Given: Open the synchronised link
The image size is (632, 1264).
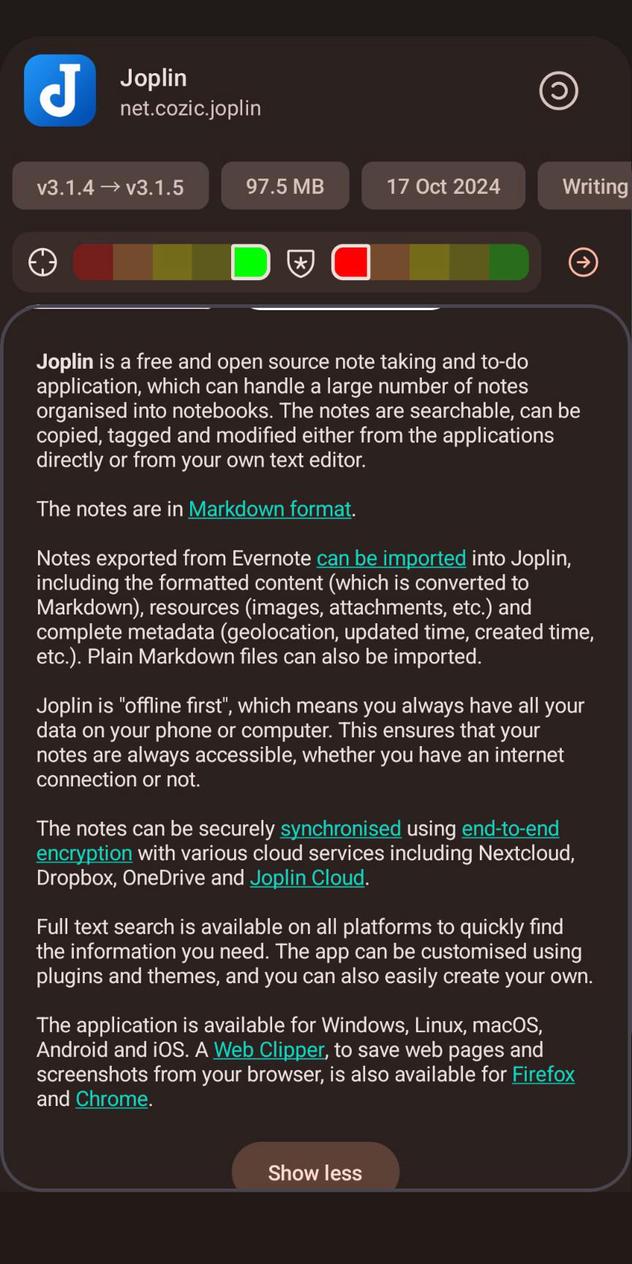Looking at the screenshot, I should coord(340,829).
